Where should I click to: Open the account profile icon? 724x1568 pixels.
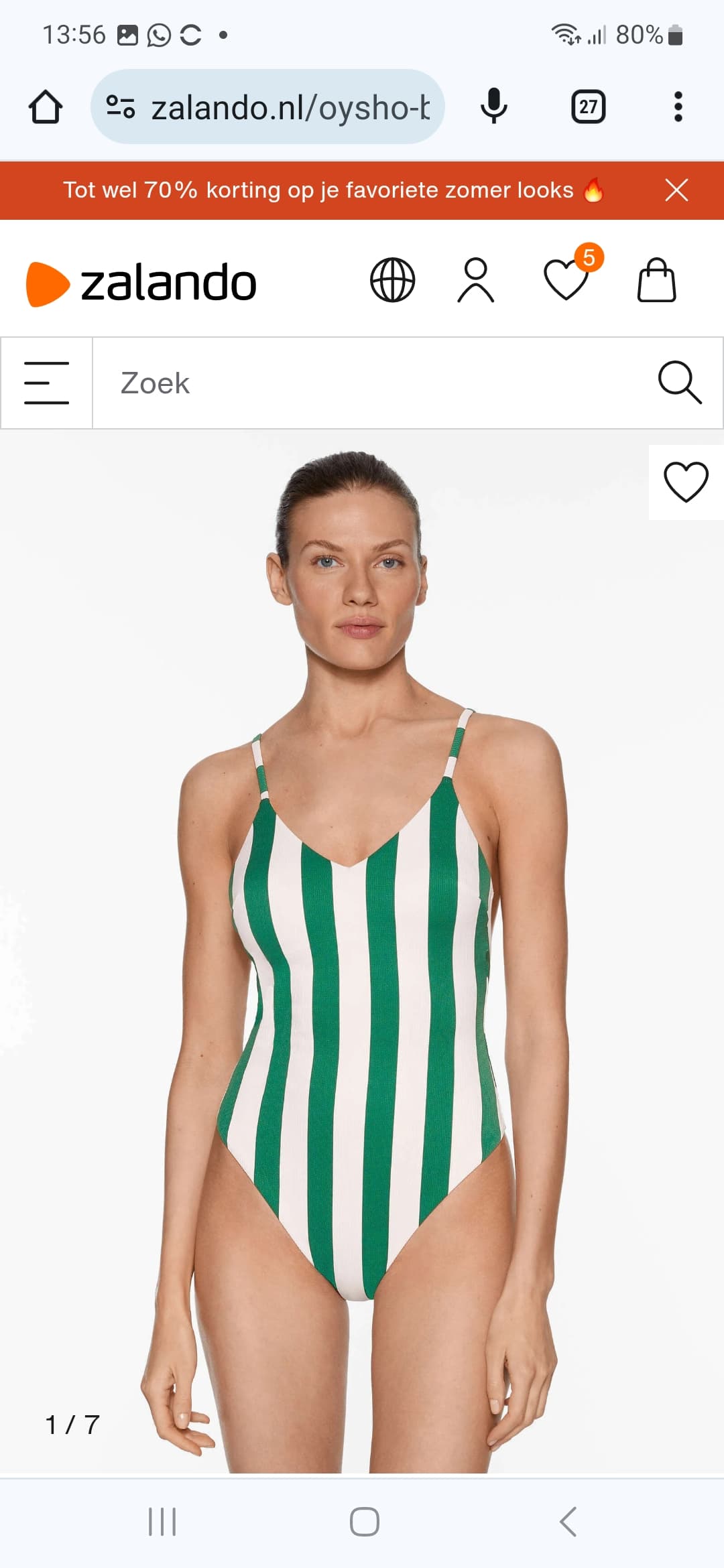pos(476,280)
